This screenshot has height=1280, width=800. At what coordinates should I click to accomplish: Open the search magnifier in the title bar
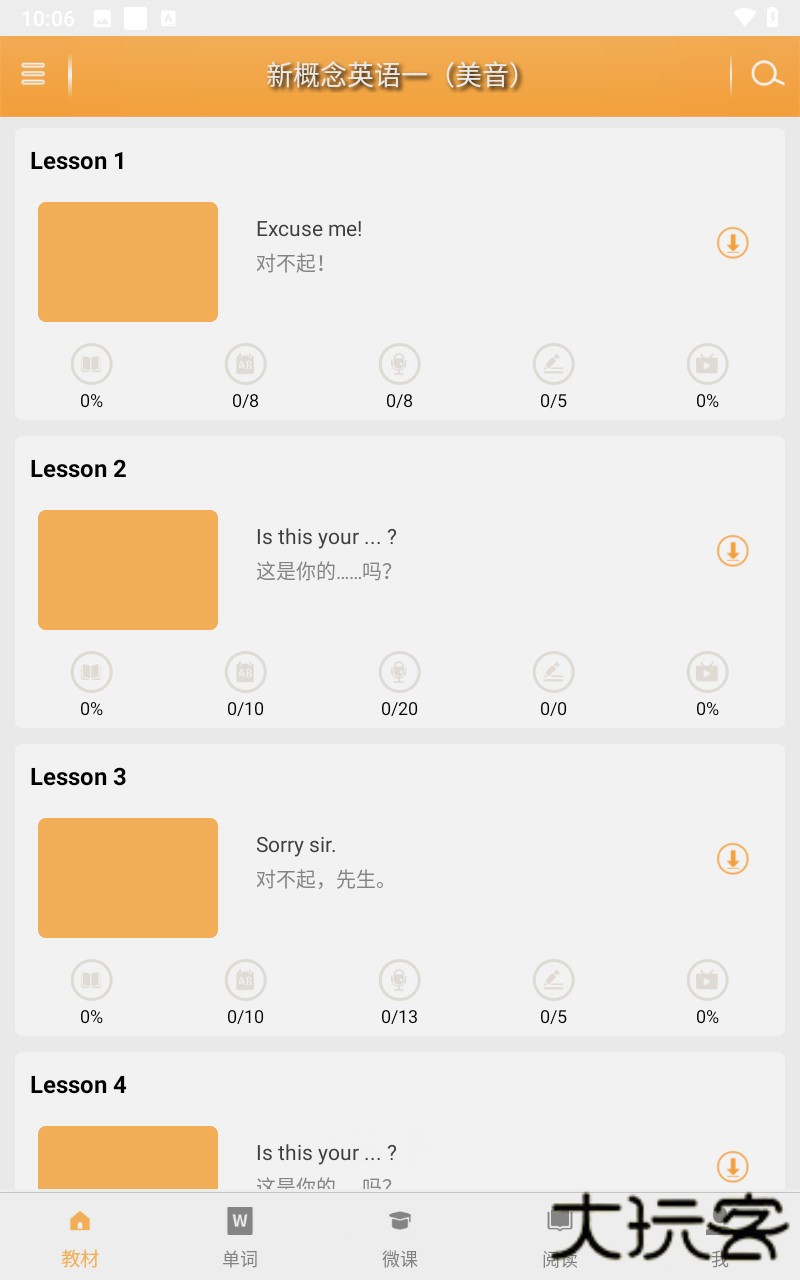click(767, 75)
